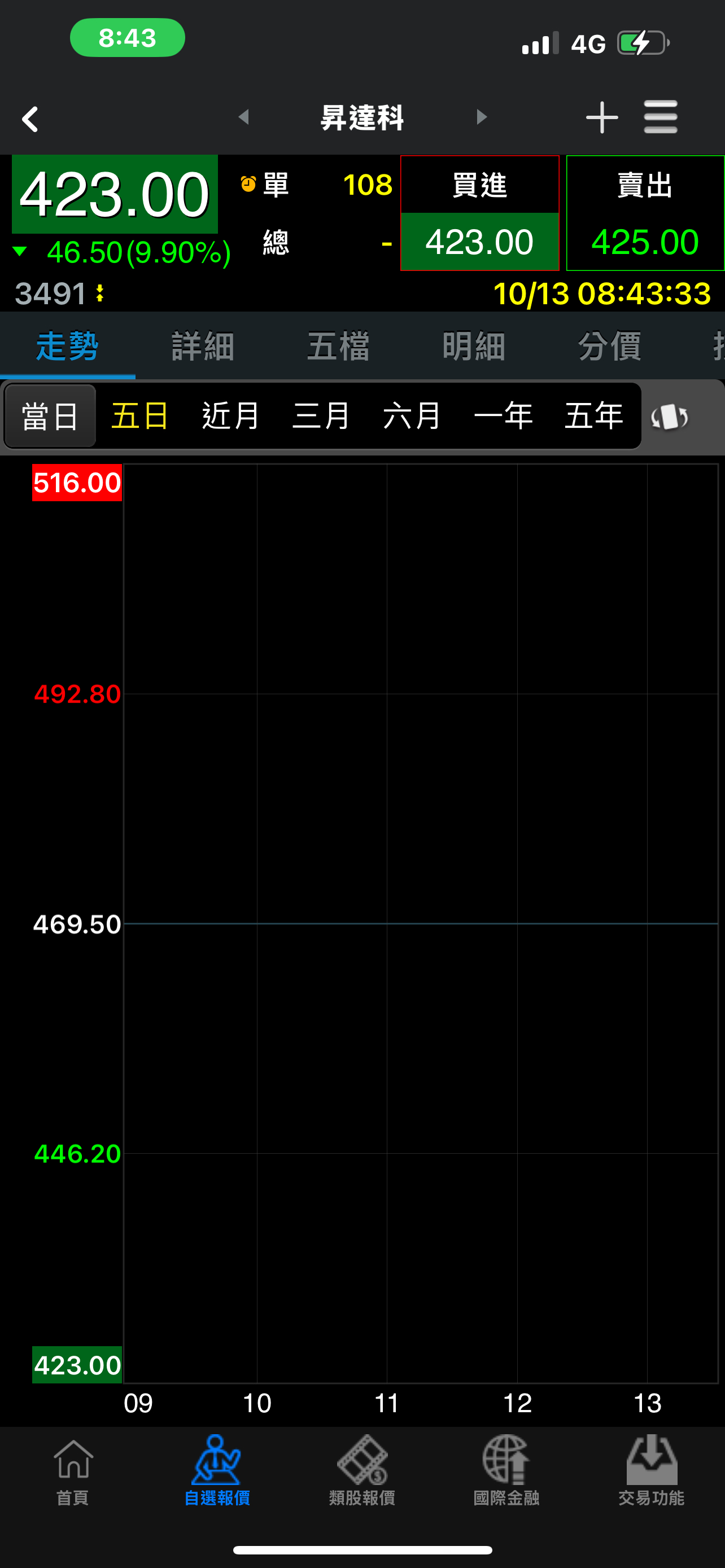The height and width of the screenshot is (1568, 725).
Task: View the 明細 tab
Action: [x=474, y=347]
